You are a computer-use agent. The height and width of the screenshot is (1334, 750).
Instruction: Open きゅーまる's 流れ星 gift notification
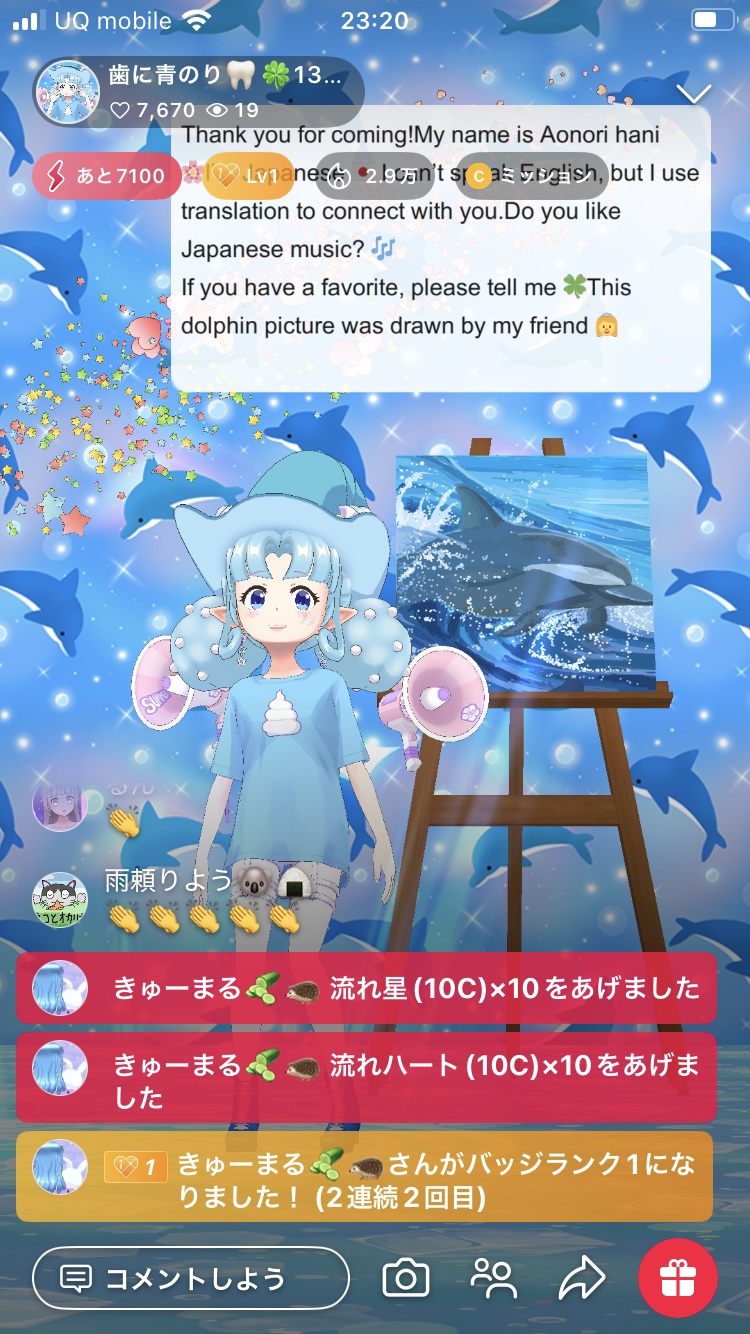[x=366, y=988]
